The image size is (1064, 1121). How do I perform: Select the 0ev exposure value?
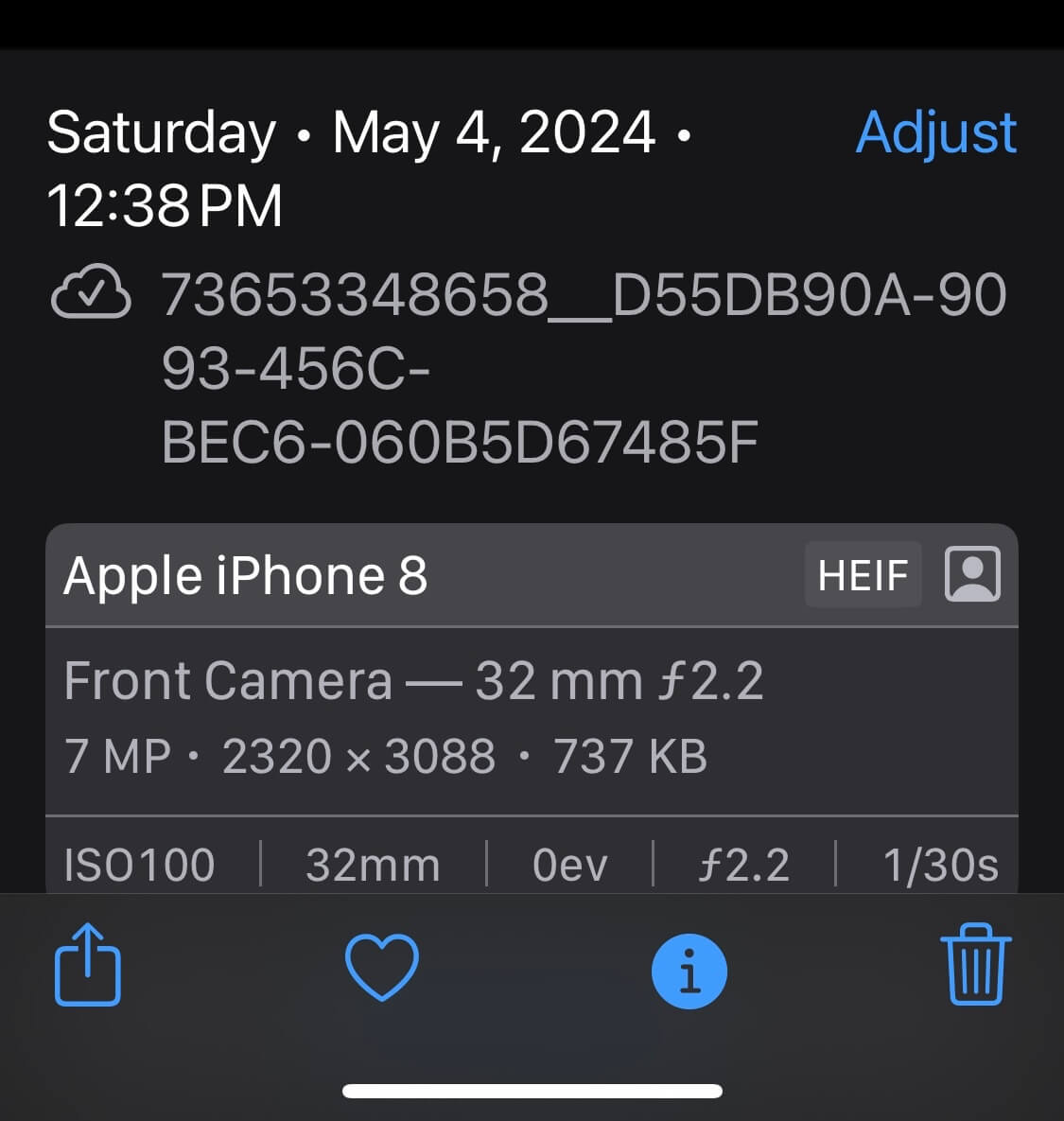click(568, 863)
